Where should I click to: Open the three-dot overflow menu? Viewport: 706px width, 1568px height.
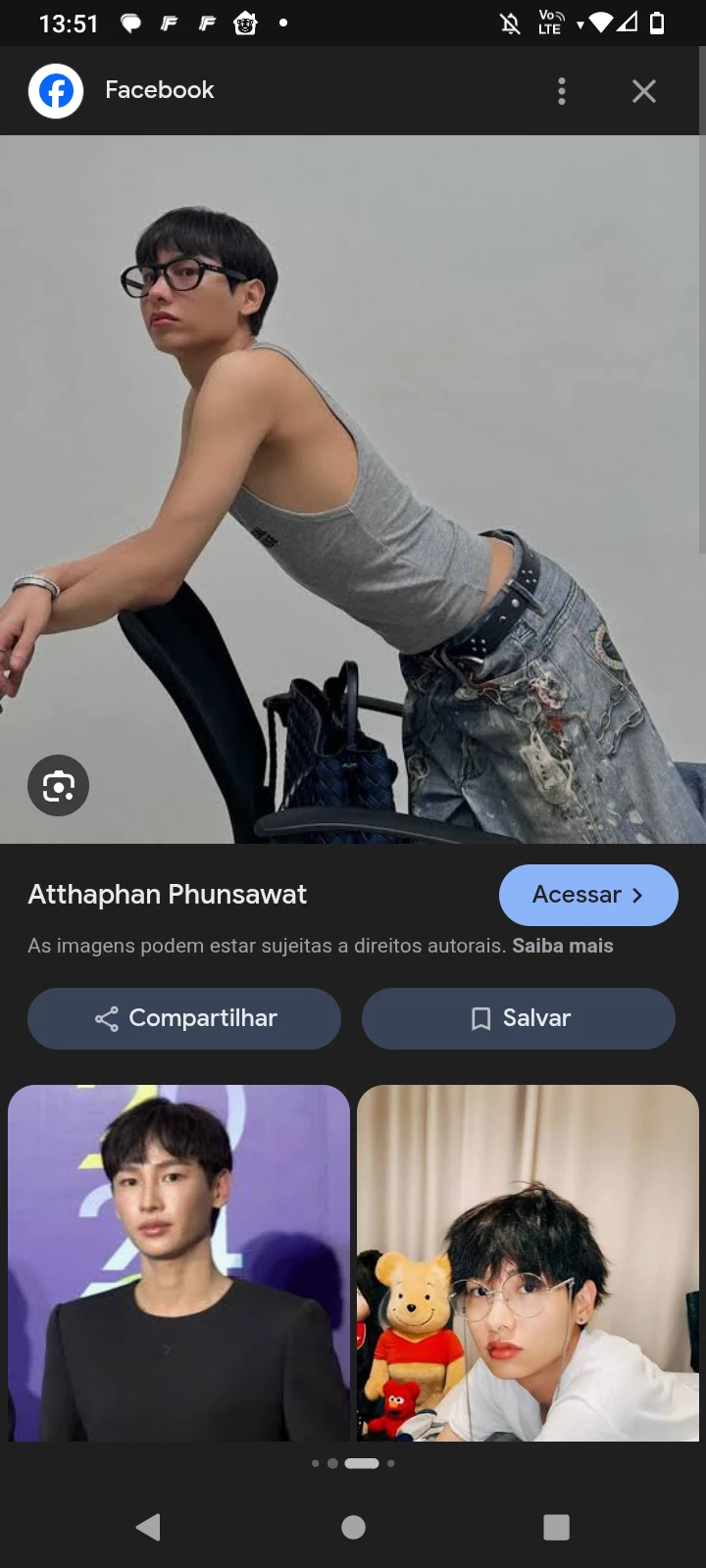tap(562, 91)
